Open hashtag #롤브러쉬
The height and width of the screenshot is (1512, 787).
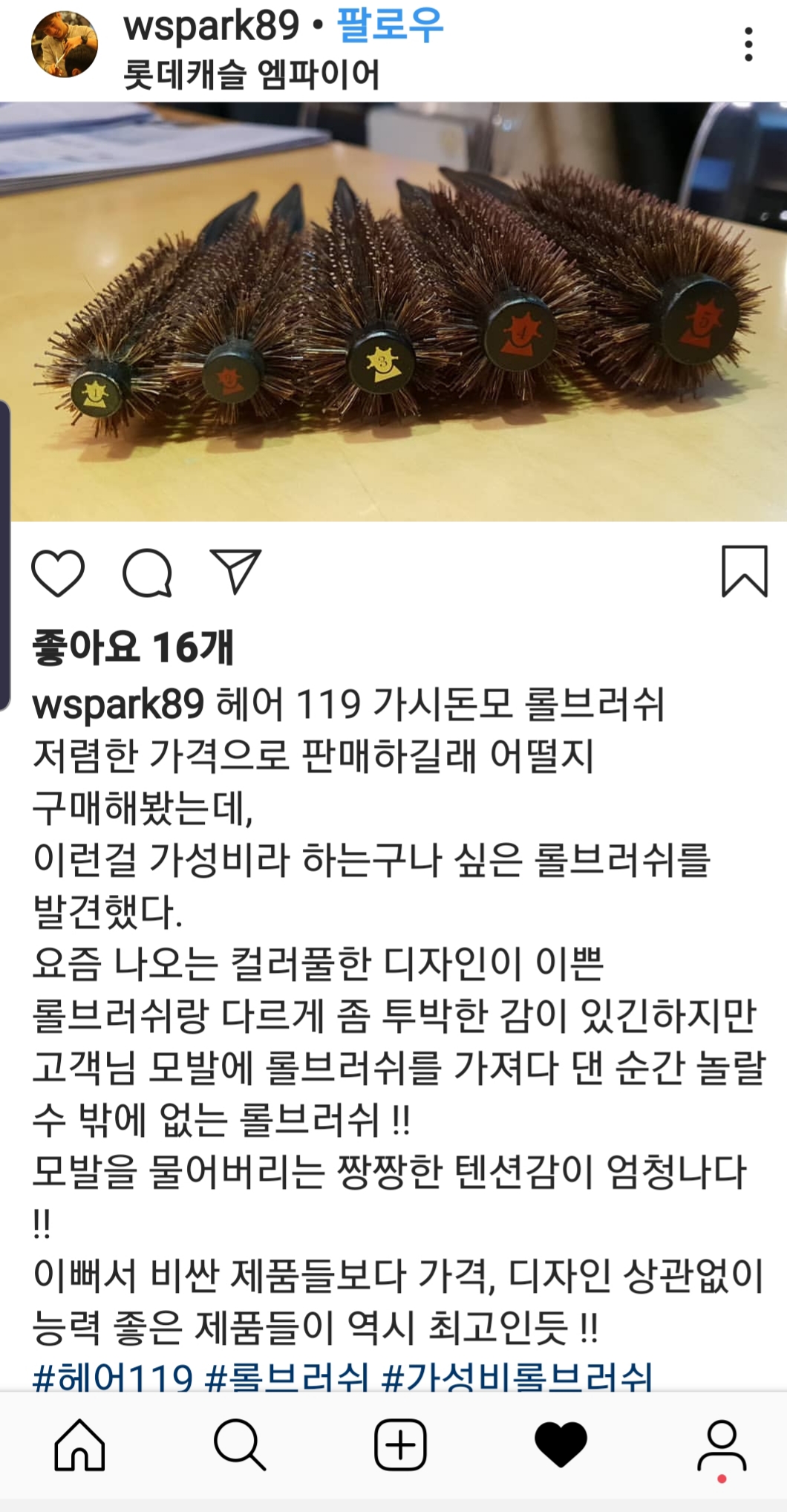coord(286,1378)
